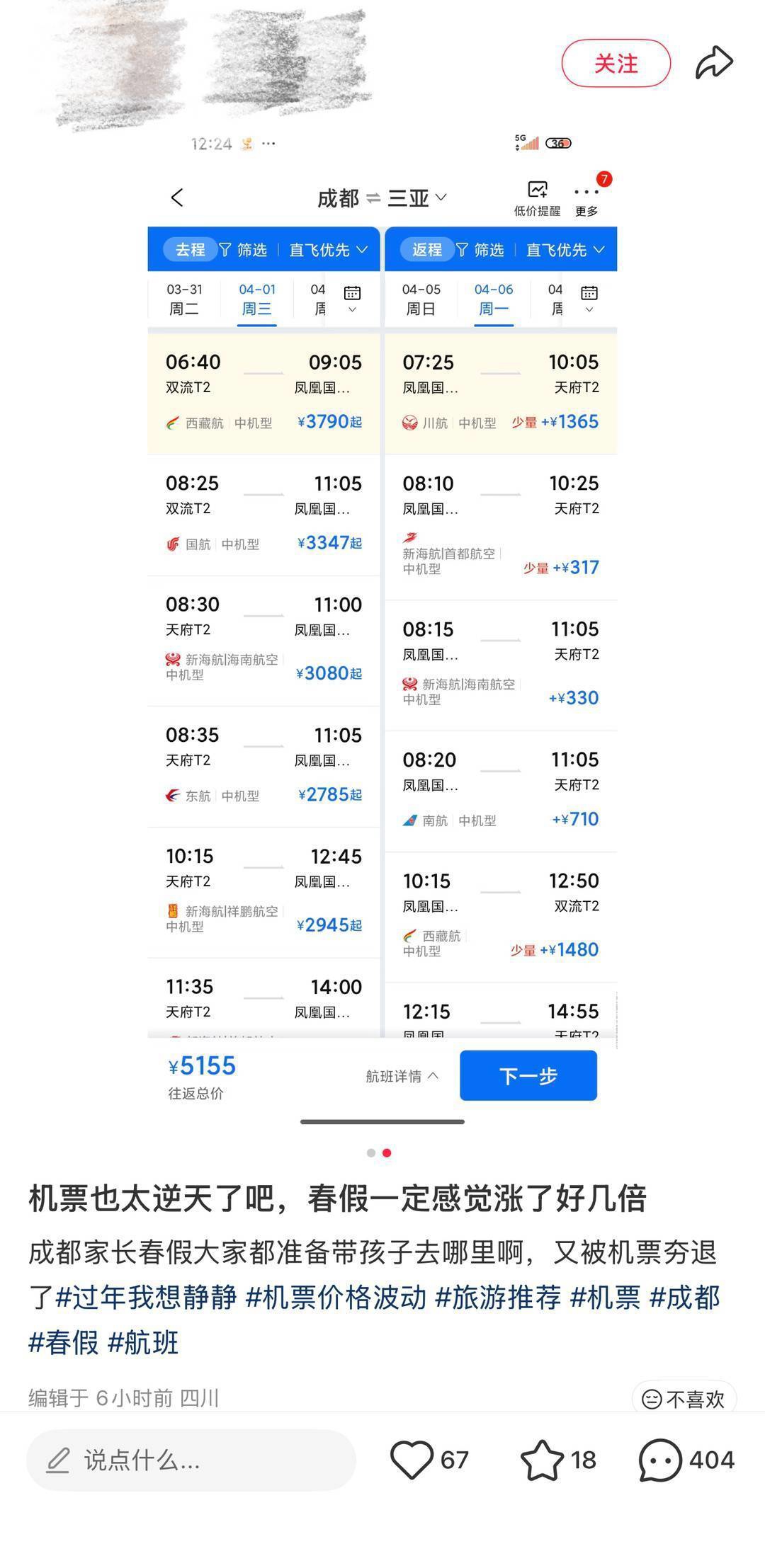
Task: Open the comments
Action: 660,1460
